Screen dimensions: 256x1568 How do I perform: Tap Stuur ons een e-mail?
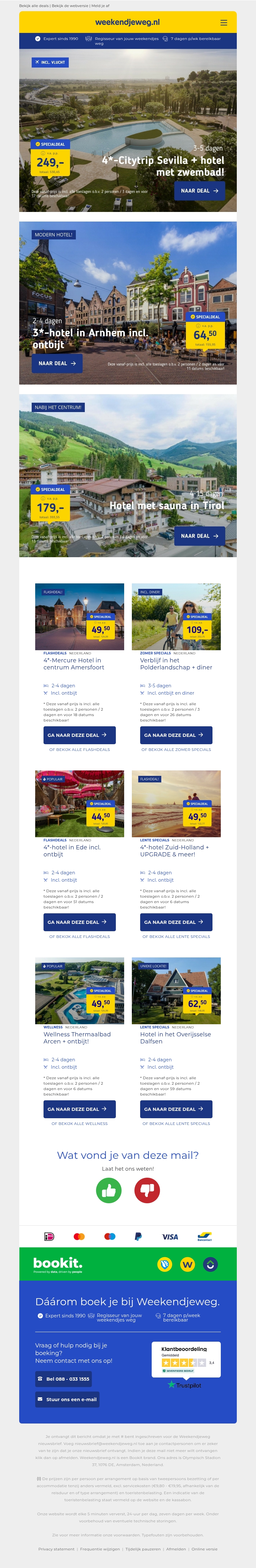coord(67,1399)
